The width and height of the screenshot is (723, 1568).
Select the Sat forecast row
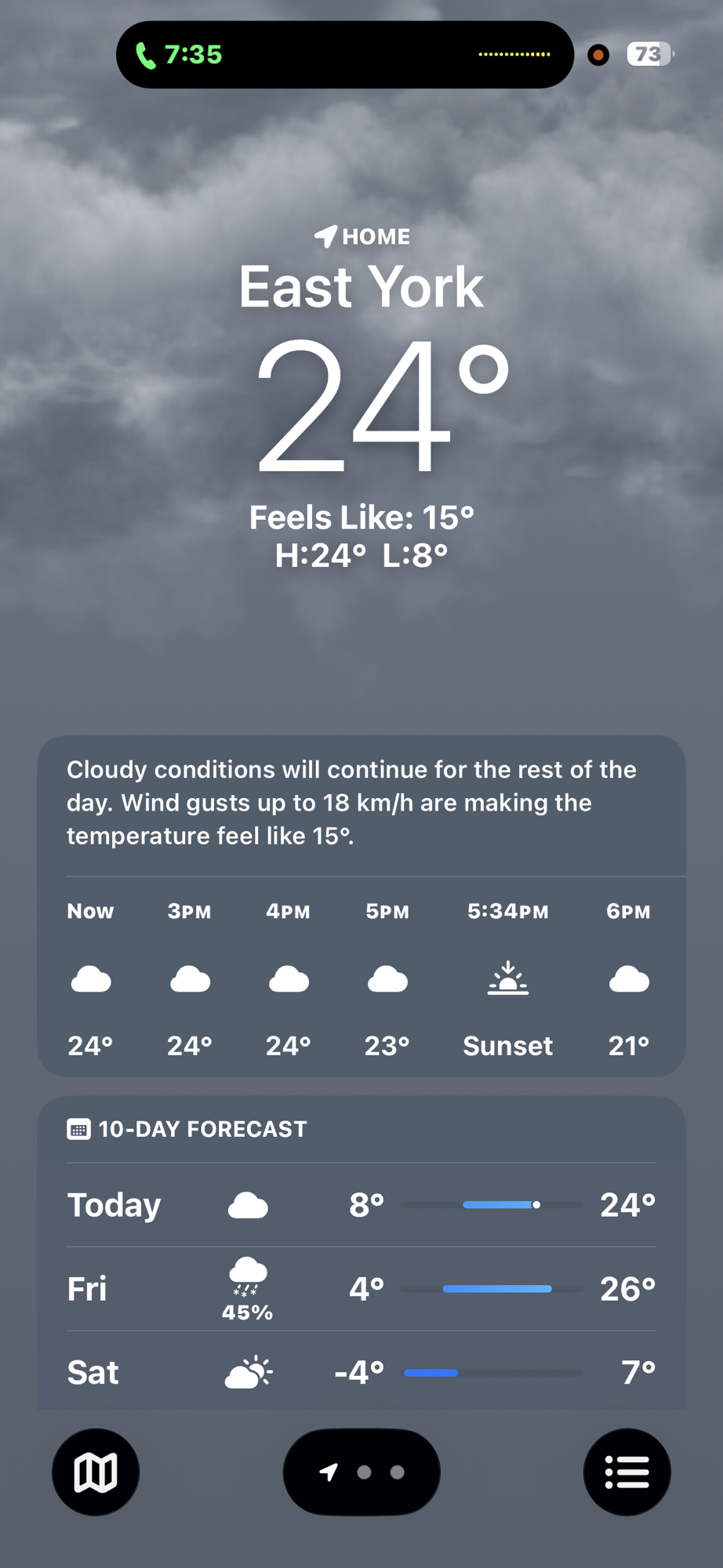pos(361,1373)
